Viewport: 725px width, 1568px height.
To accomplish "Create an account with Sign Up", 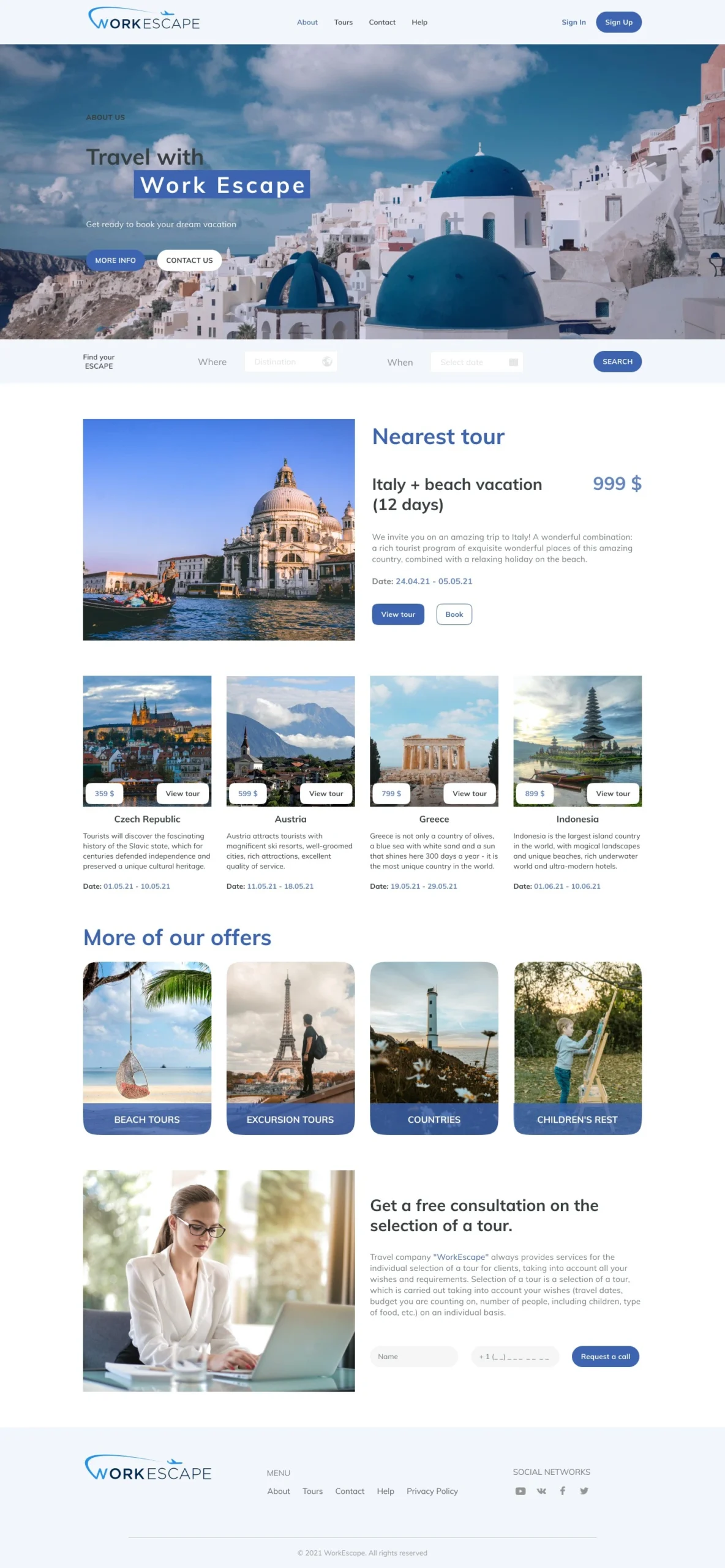I will pyautogui.click(x=618, y=22).
